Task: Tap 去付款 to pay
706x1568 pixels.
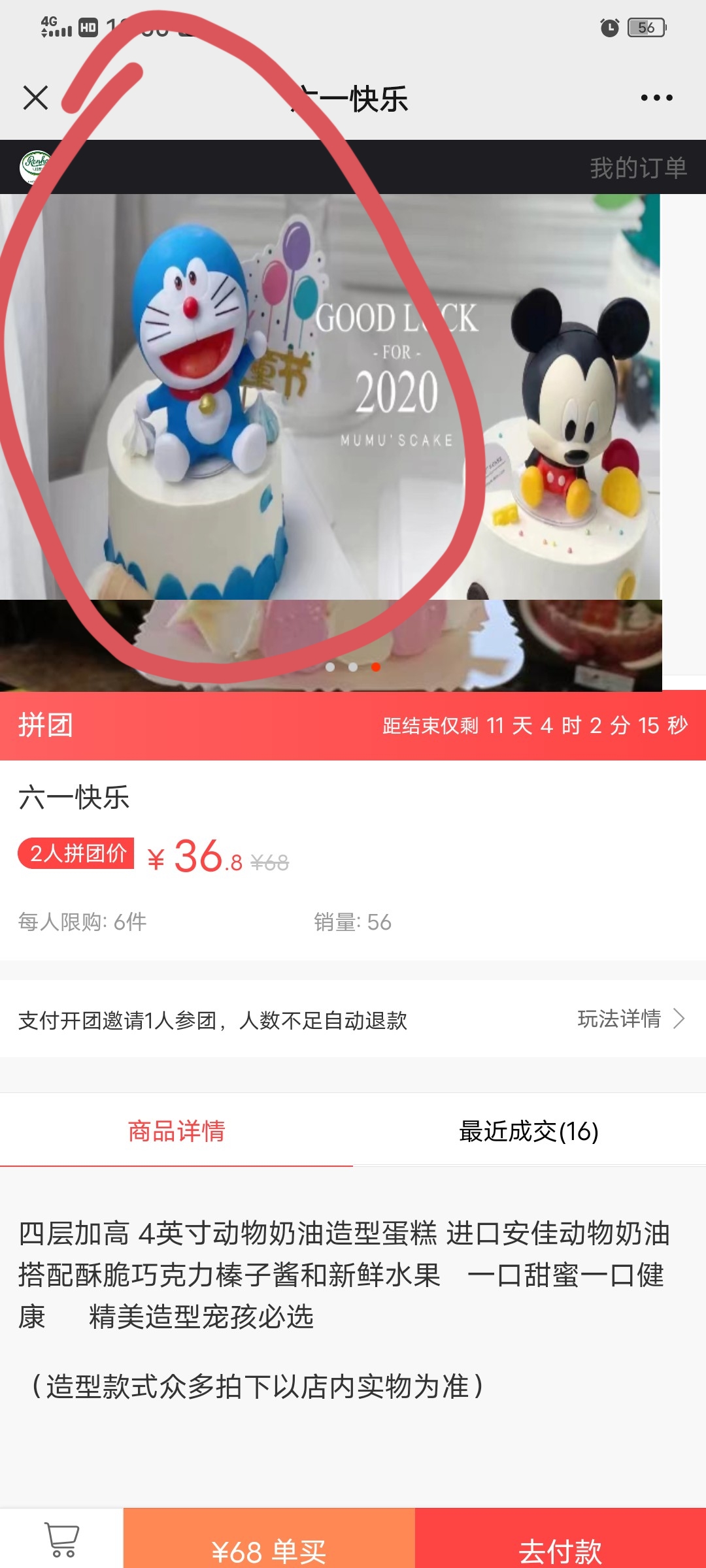Action: click(x=560, y=1539)
